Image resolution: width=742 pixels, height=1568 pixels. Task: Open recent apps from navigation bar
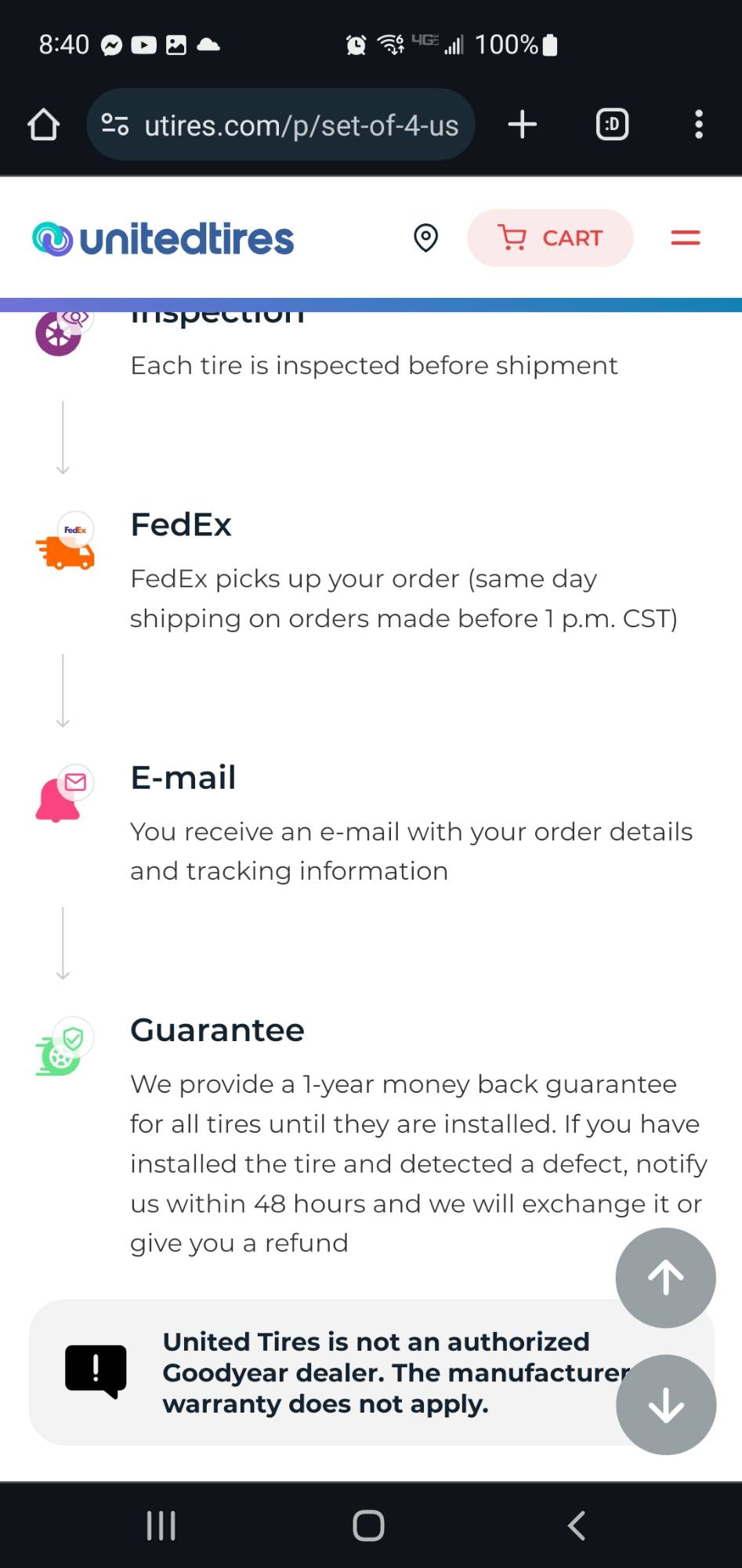coord(161,1525)
